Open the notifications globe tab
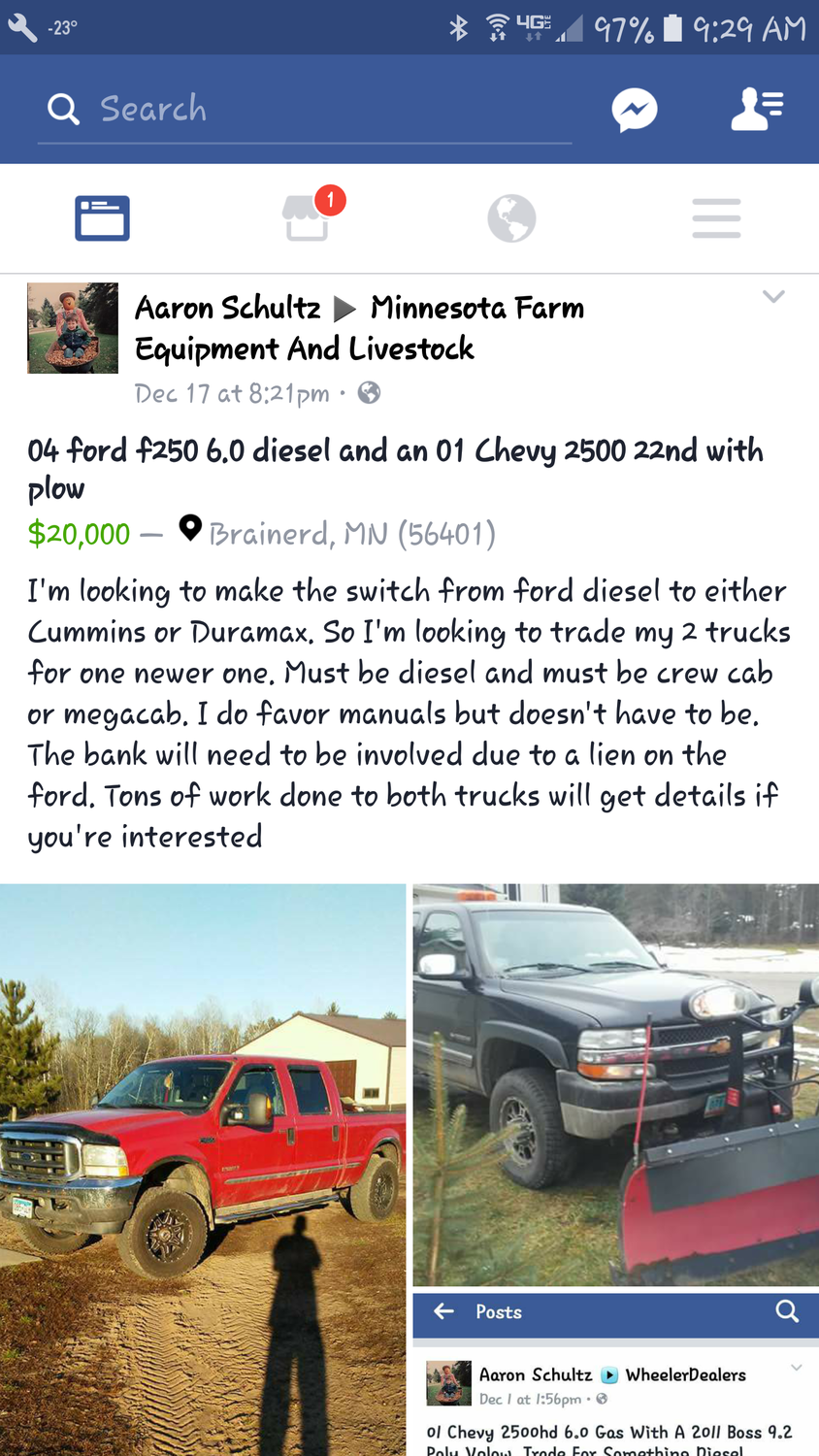Image resolution: width=819 pixels, height=1456 pixels. [511, 218]
